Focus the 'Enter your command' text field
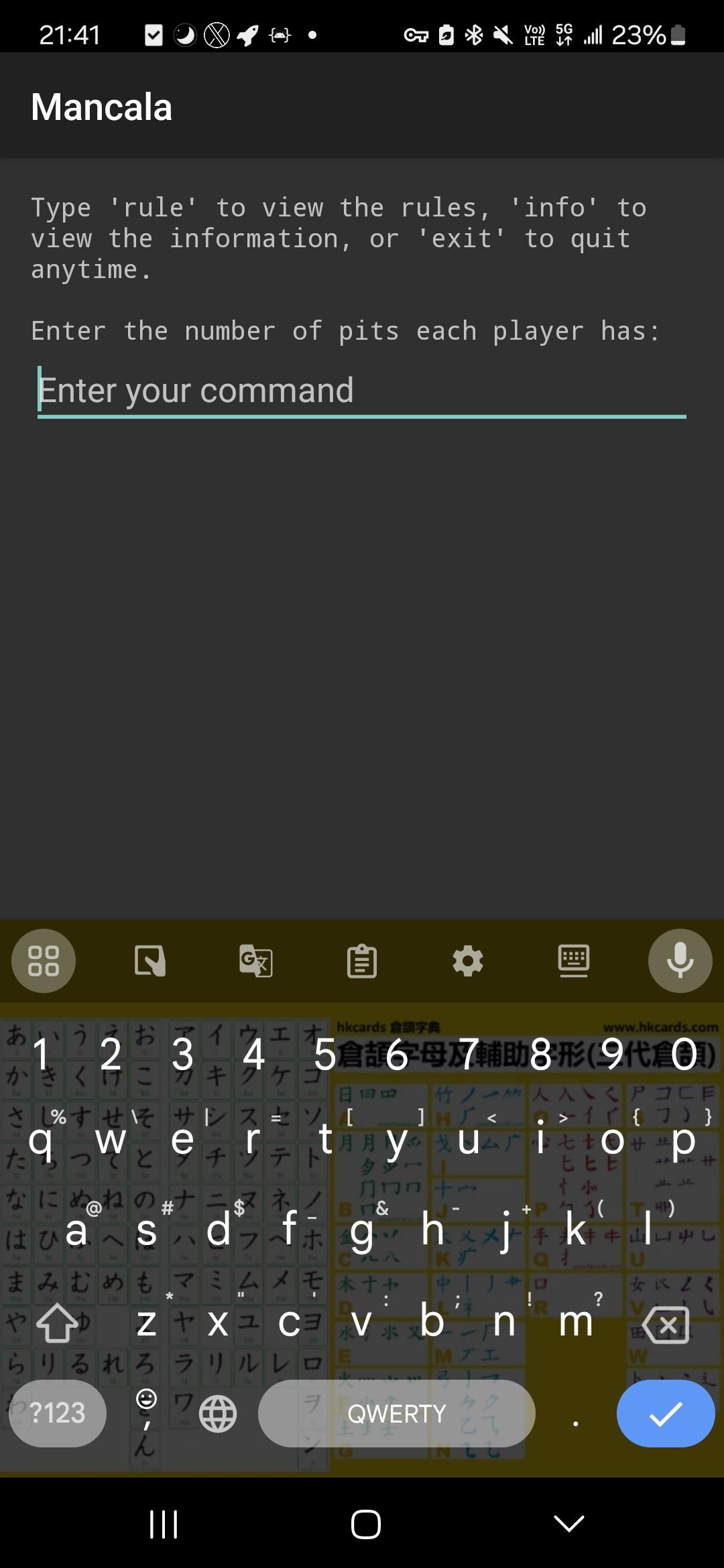724x1568 pixels. pos(362,391)
